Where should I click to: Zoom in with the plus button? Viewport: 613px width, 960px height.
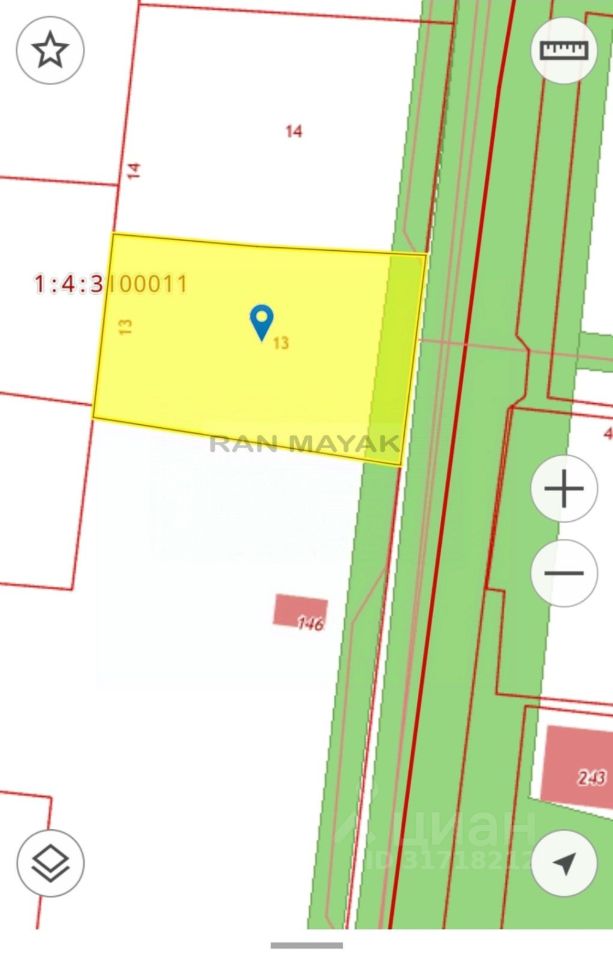(x=564, y=490)
